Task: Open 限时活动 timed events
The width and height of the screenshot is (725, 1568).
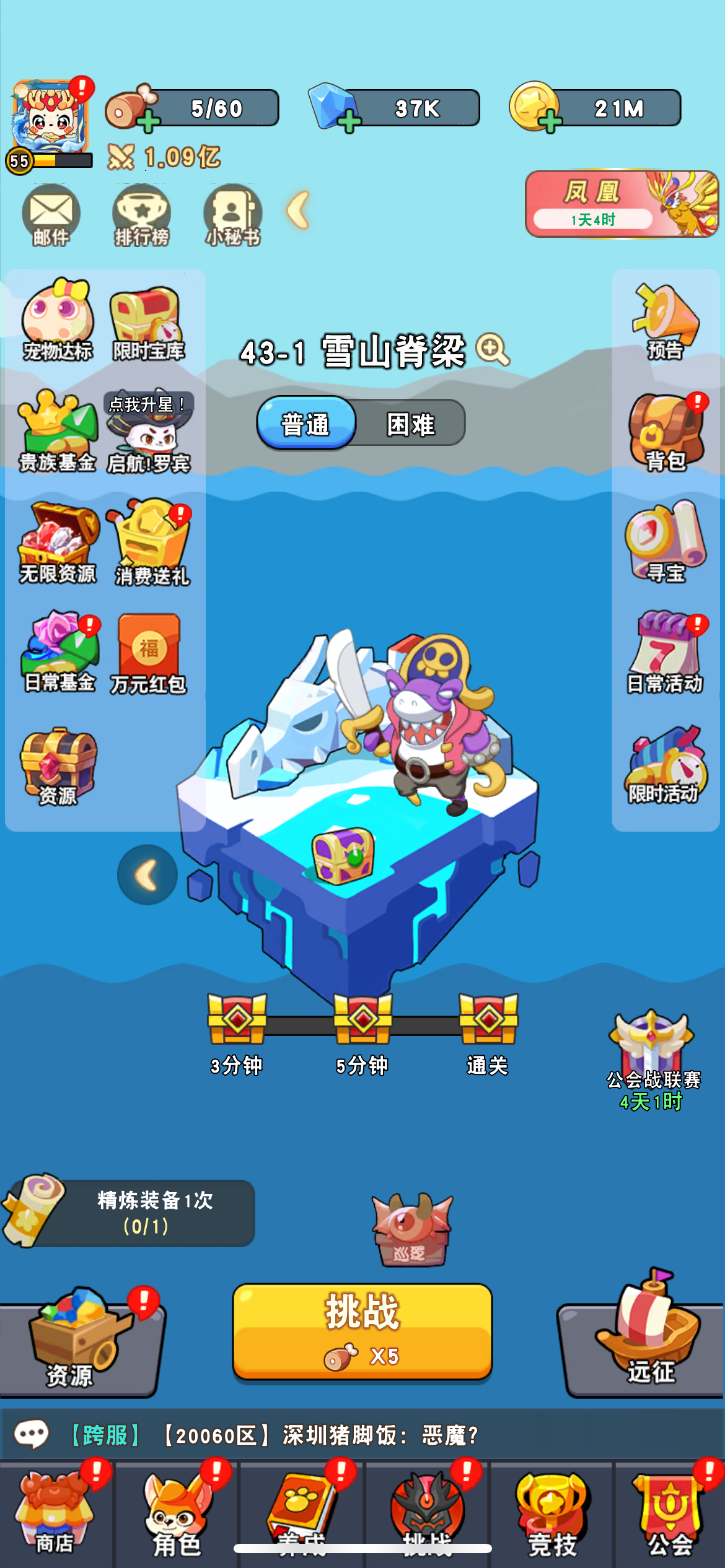Action: coord(666,765)
